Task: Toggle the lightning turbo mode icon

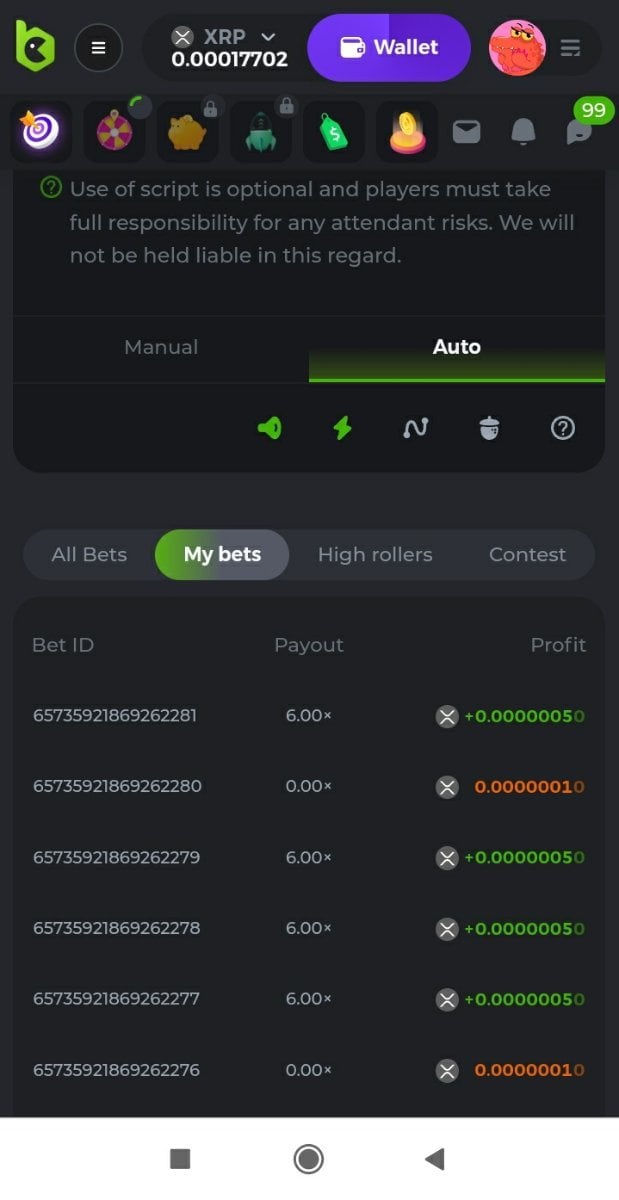Action: [x=342, y=428]
